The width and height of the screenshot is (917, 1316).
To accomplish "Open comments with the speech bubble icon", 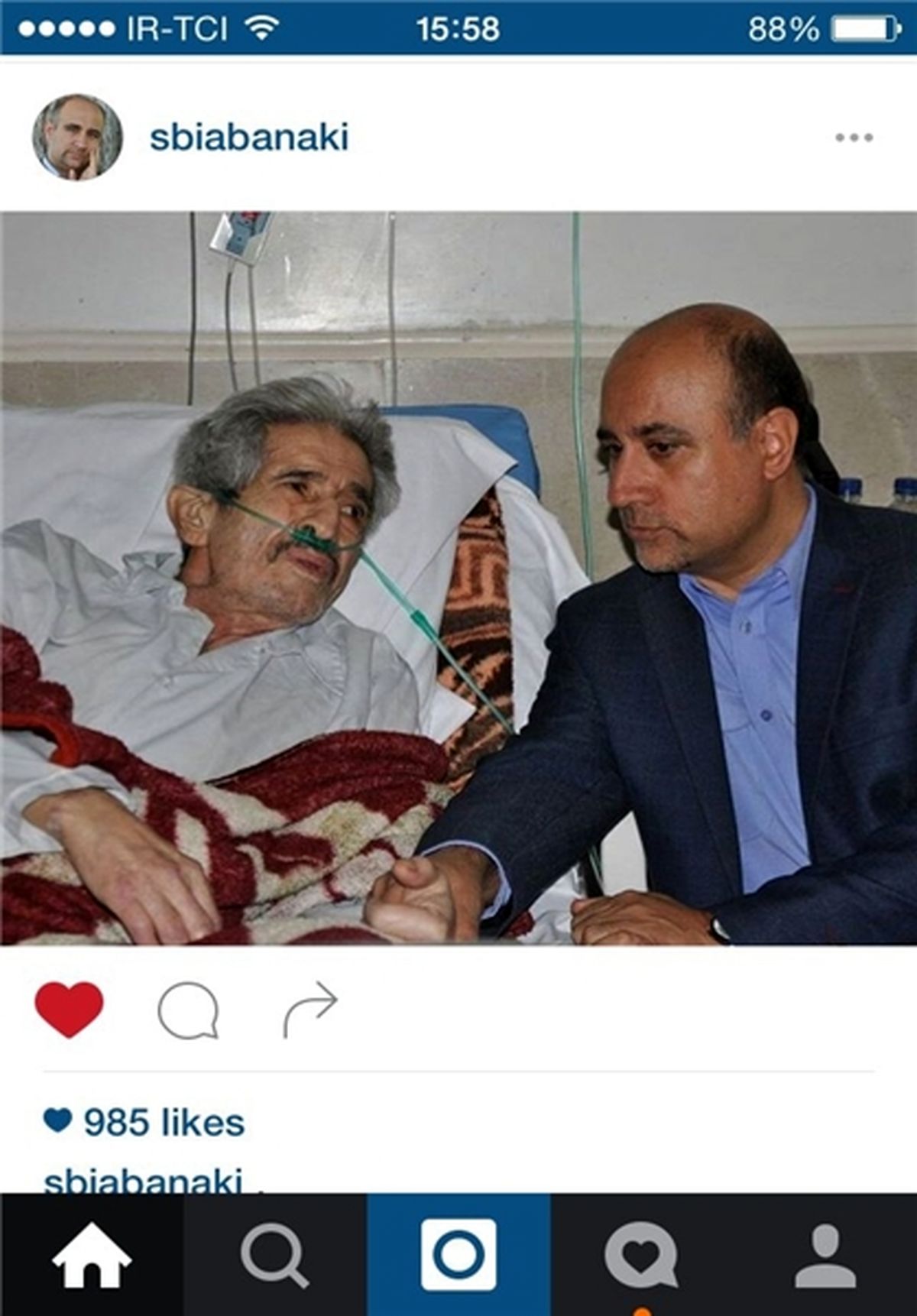I will click(x=188, y=1010).
